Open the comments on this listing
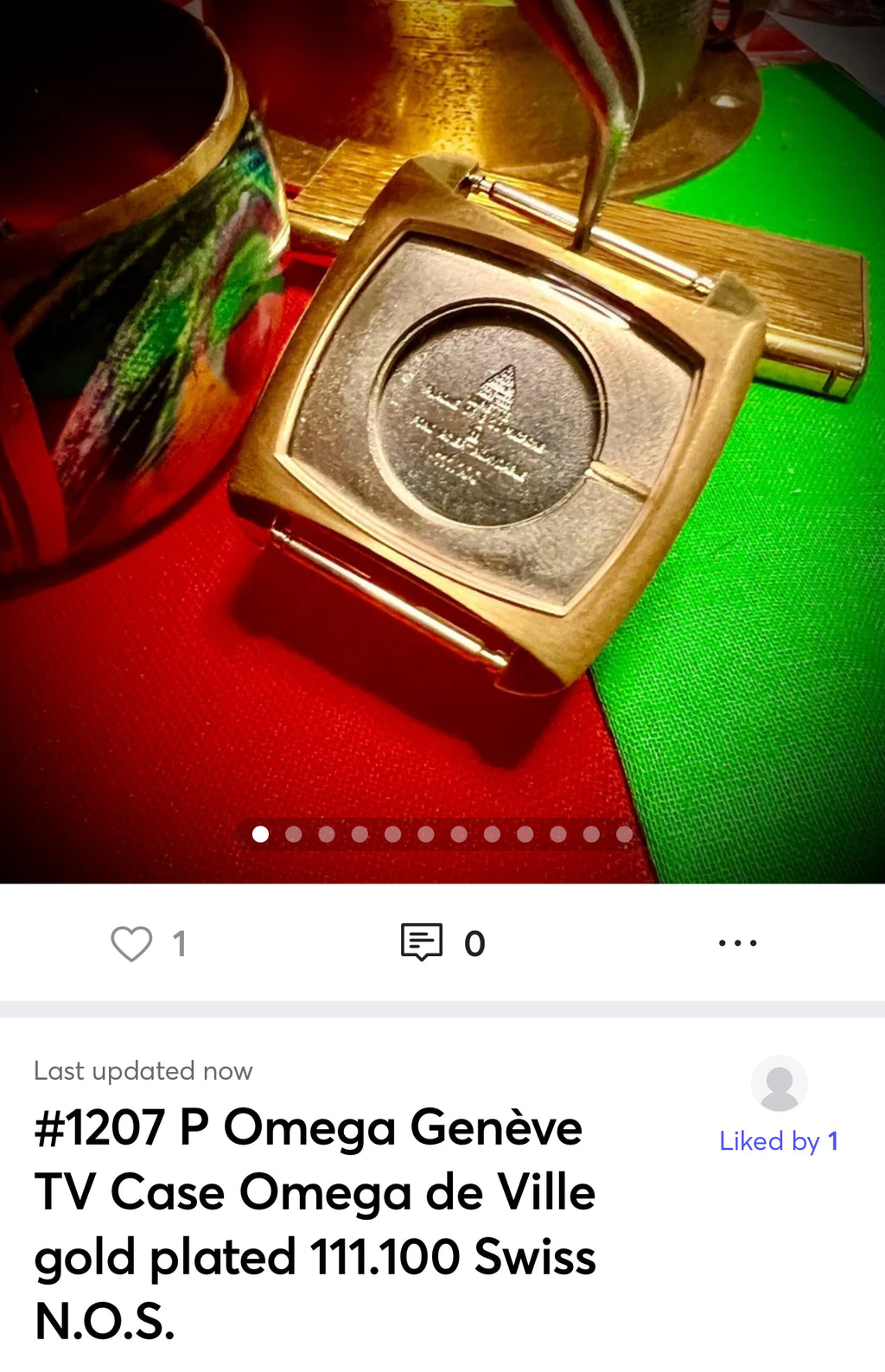 [x=422, y=942]
